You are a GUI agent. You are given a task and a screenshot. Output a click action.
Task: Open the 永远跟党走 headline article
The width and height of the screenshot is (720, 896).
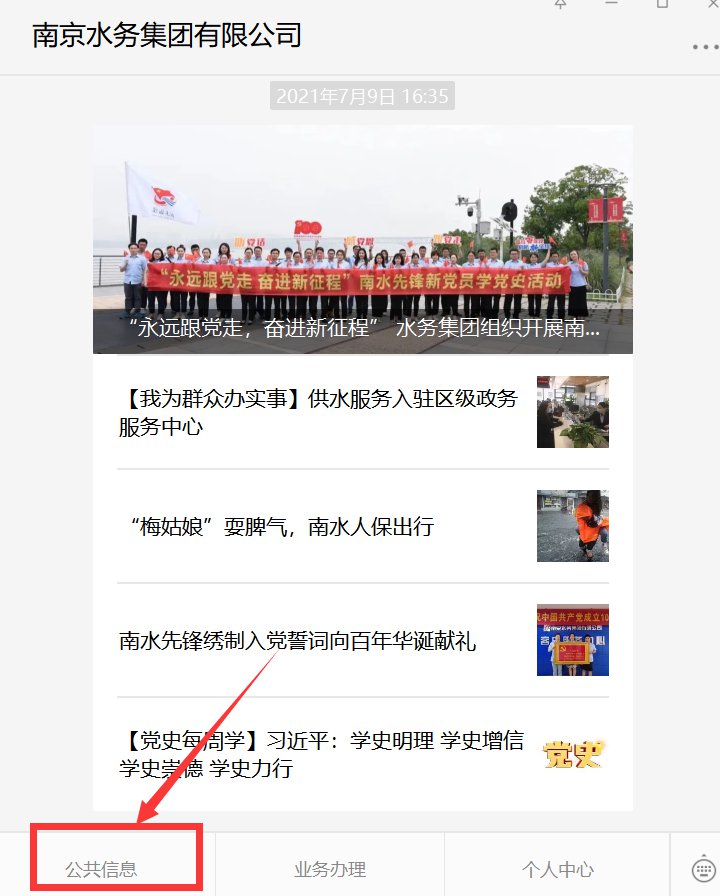pos(362,240)
